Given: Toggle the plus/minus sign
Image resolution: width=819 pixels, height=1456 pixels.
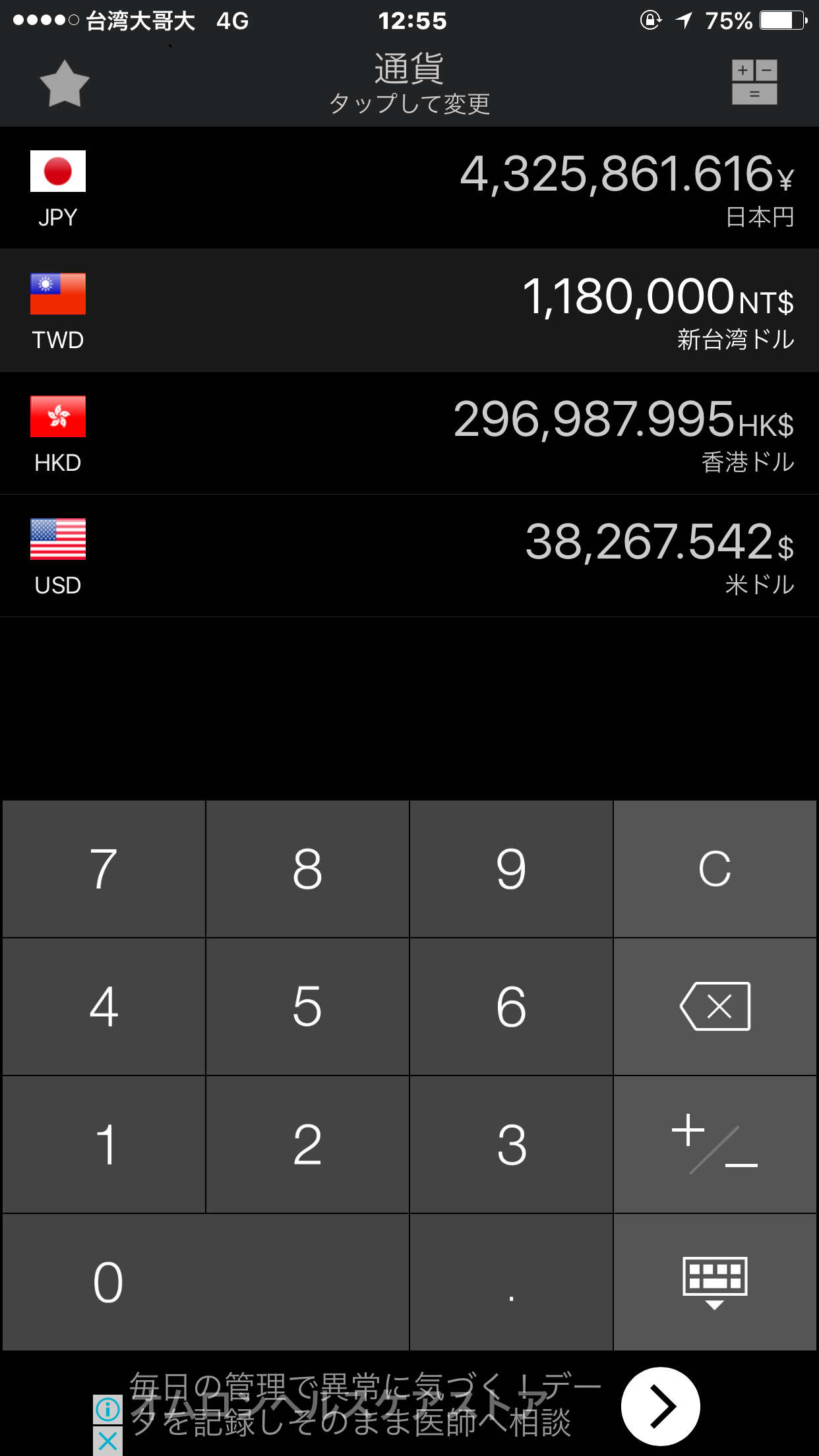Looking at the screenshot, I should point(715,1145).
